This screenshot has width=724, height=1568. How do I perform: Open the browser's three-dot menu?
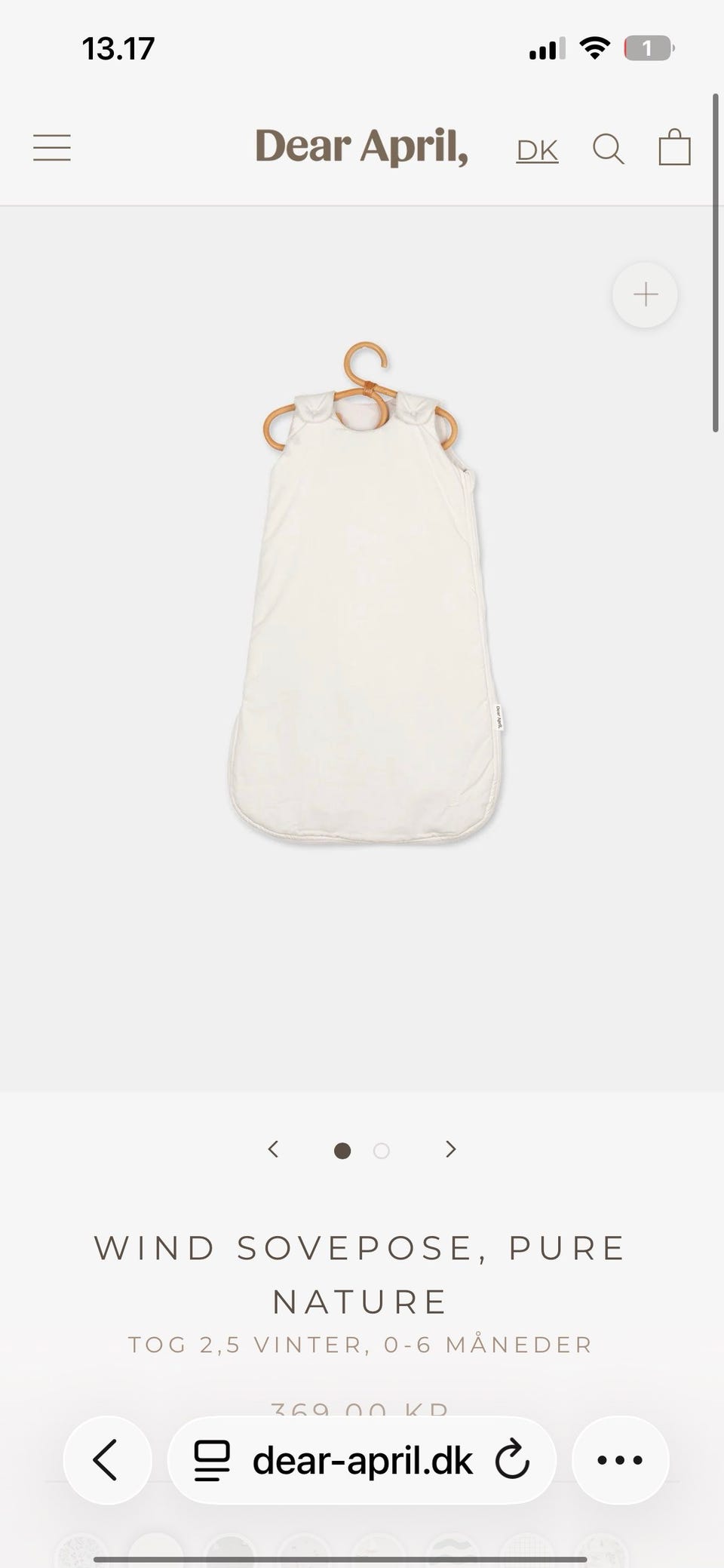coord(620,1460)
